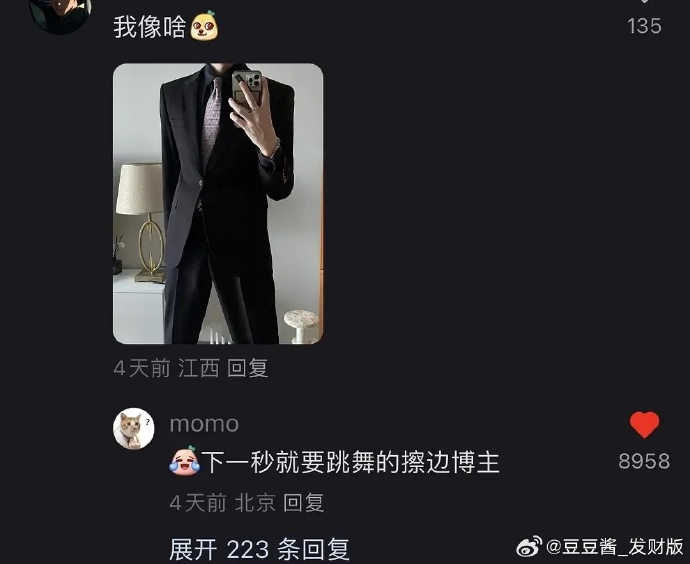Like momo's comment with the heart
This screenshot has height=564, width=690.
click(644, 426)
